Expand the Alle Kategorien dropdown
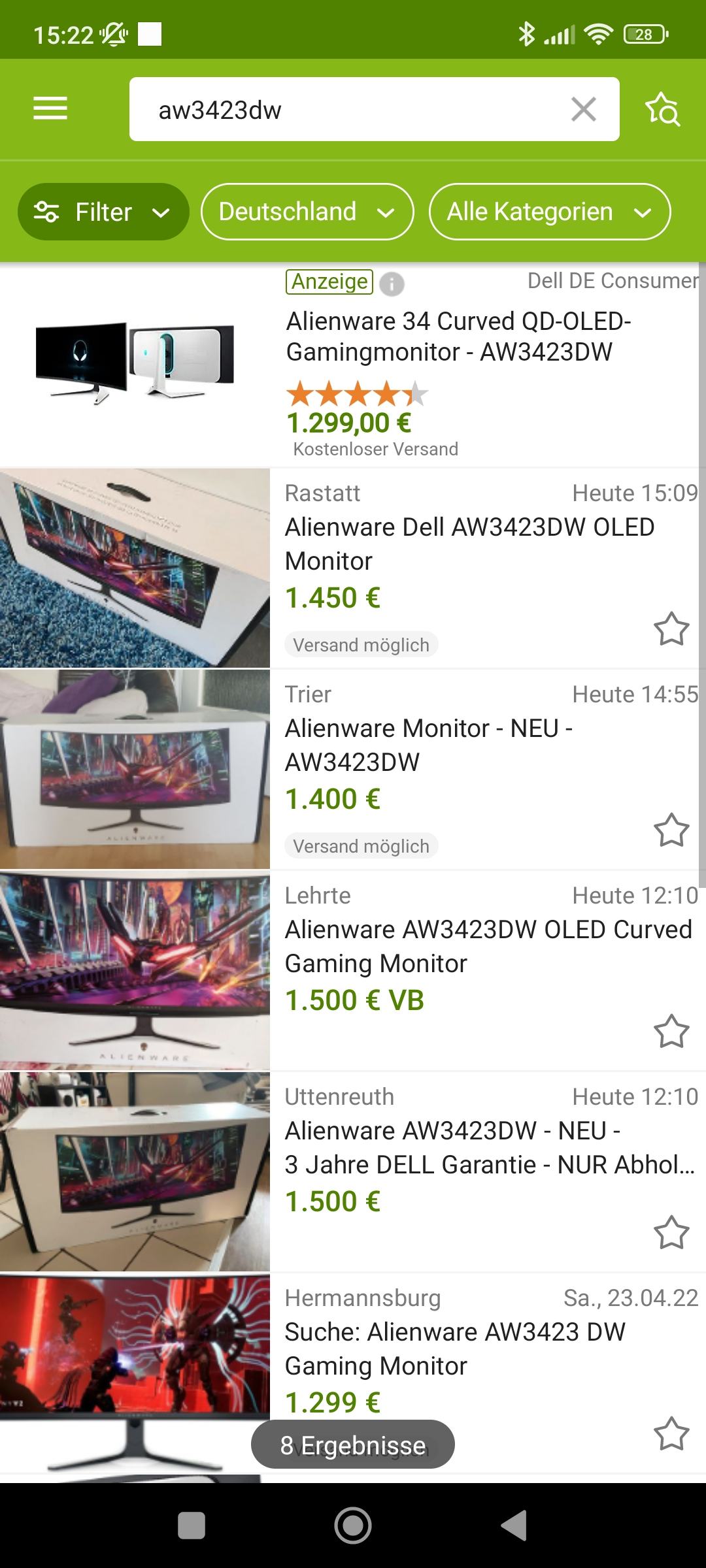The width and height of the screenshot is (706, 1568). [550, 212]
